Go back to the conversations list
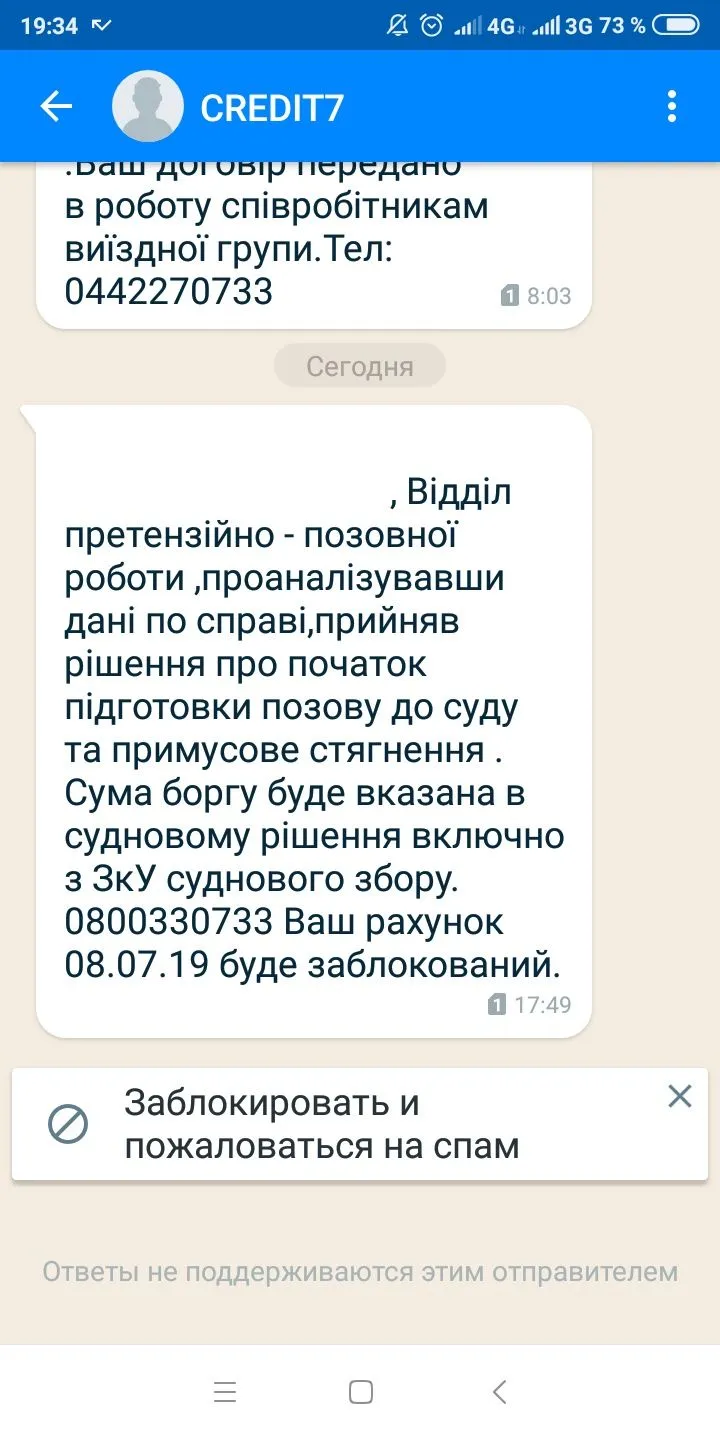 coord(56,106)
